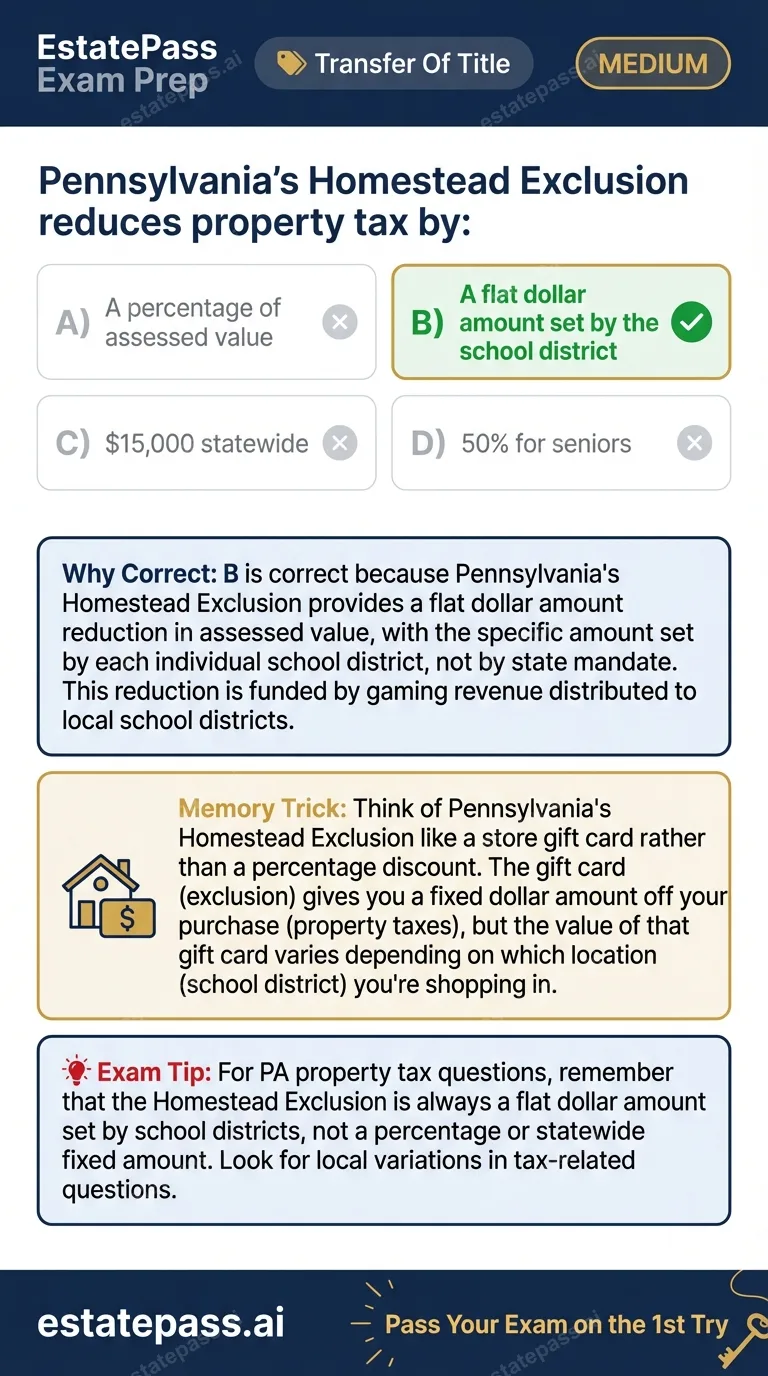The height and width of the screenshot is (1376, 768).
Task: Select answer D, 50% for seniors
Action: pos(560,442)
